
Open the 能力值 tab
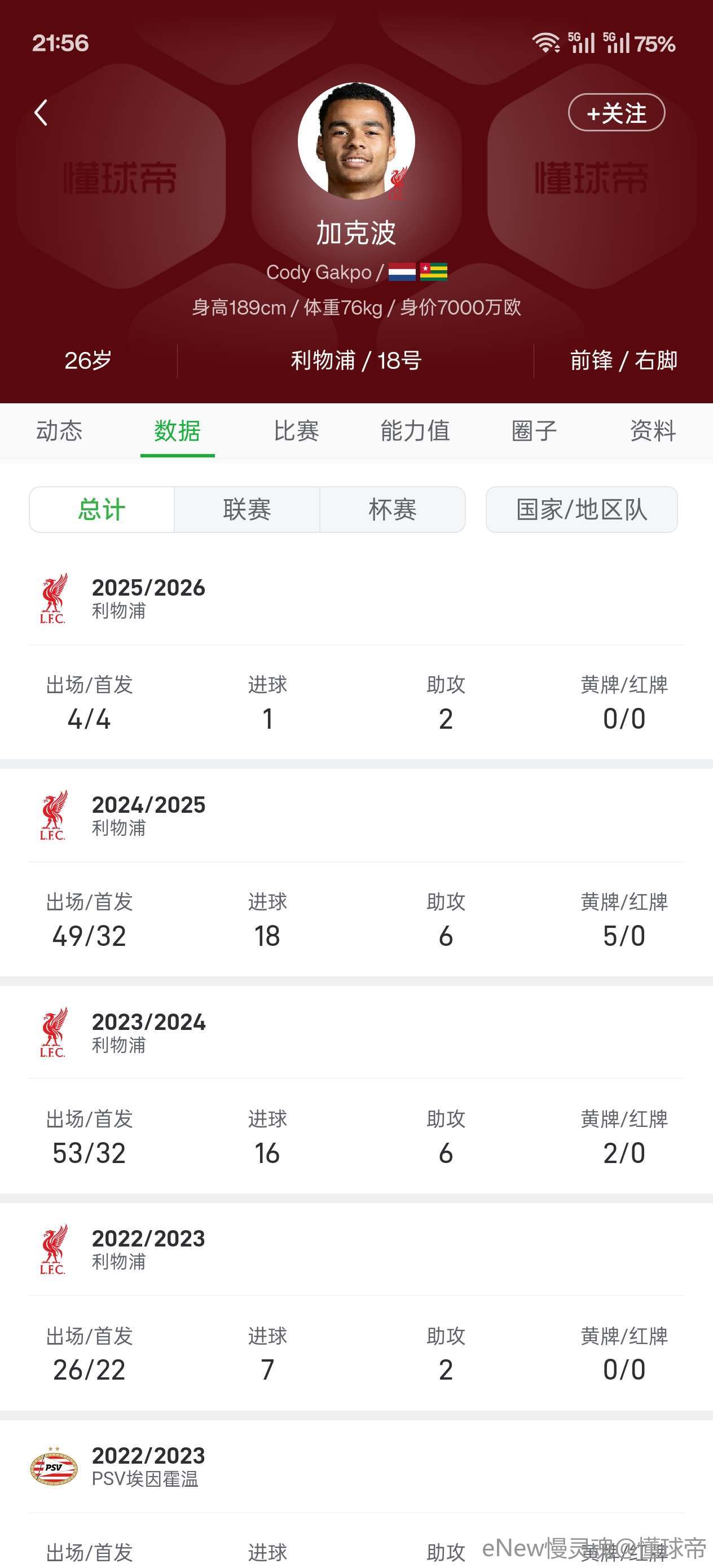415,431
